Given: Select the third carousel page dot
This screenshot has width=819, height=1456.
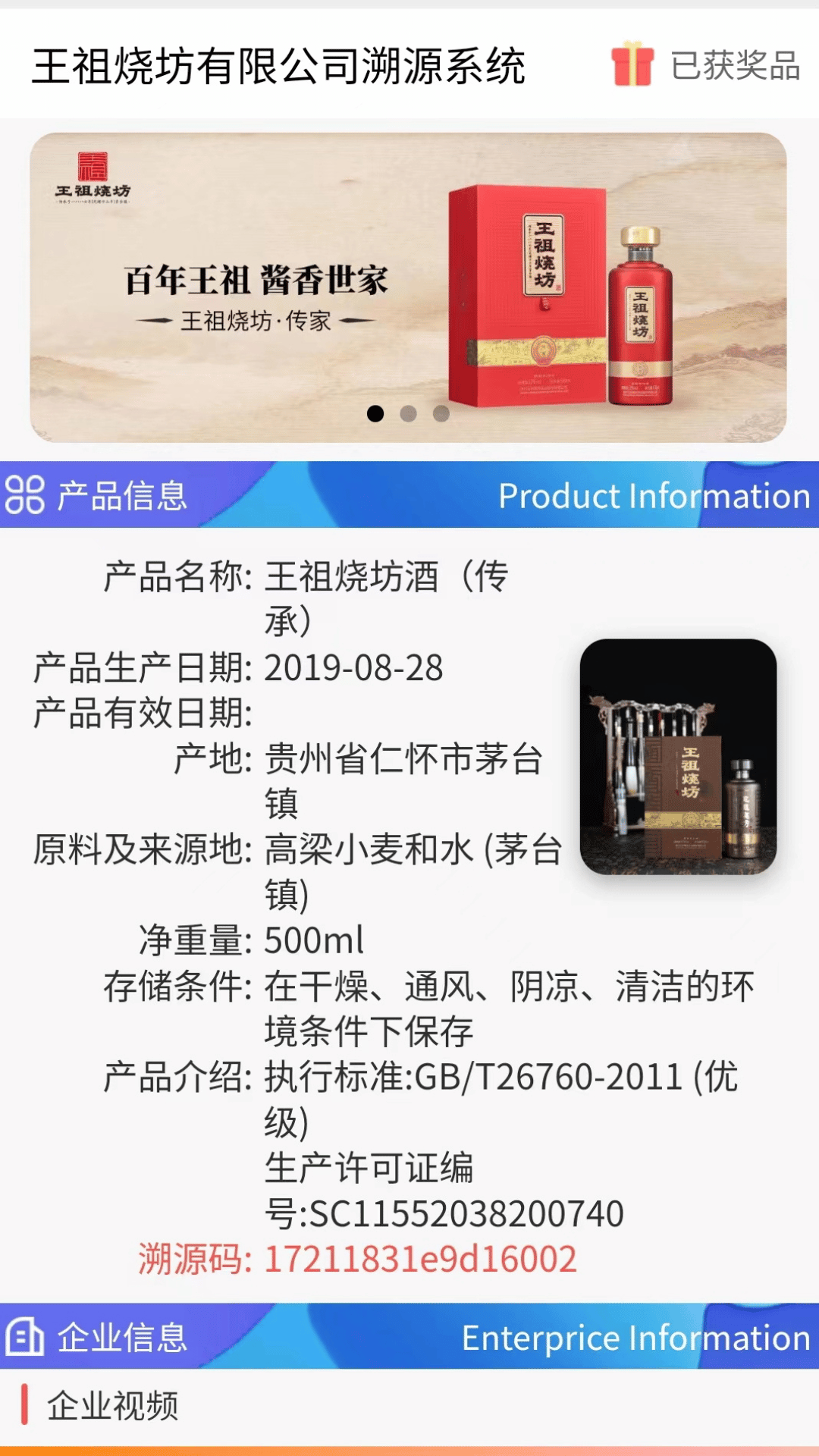Looking at the screenshot, I should click(x=441, y=413).
